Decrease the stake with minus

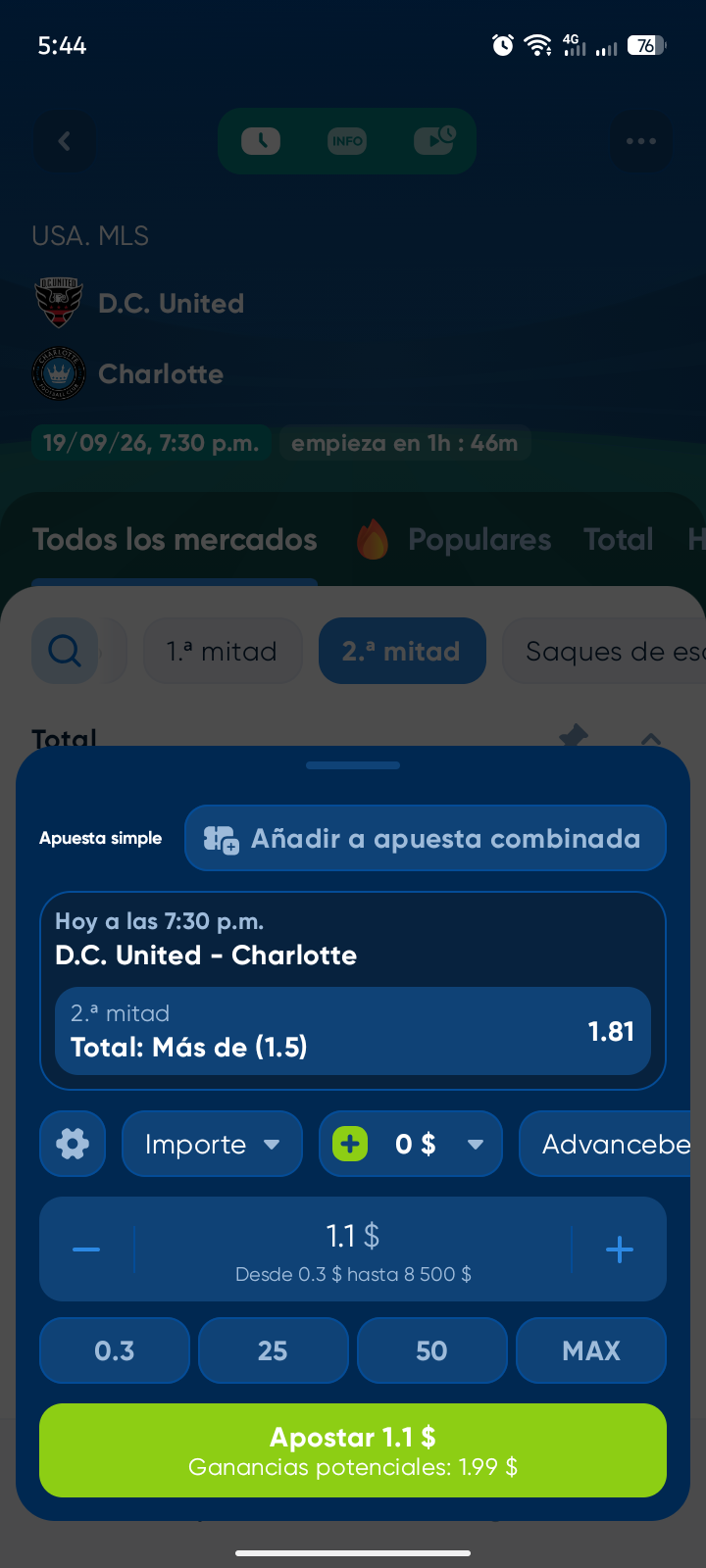click(86, 1249)
